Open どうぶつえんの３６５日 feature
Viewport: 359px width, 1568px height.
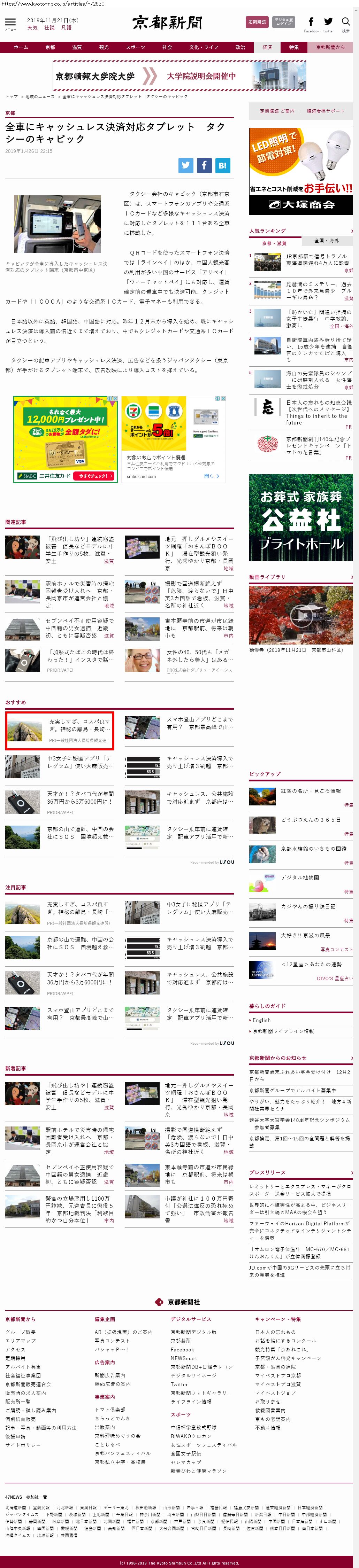(x=310, y=819)
